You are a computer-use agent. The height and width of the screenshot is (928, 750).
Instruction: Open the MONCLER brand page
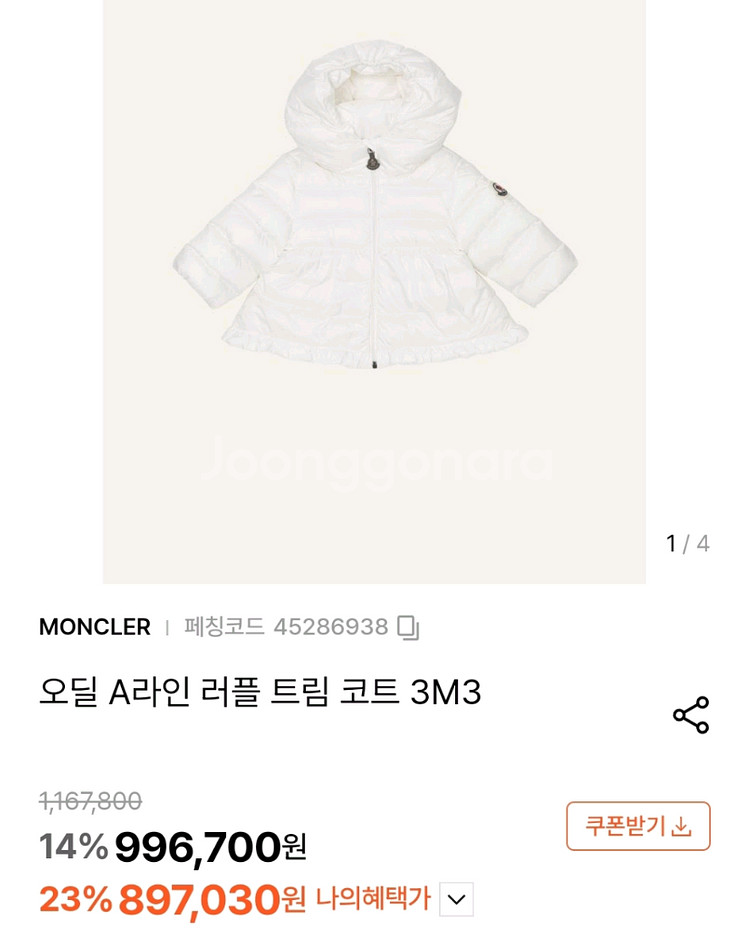(x=95, y=627)
